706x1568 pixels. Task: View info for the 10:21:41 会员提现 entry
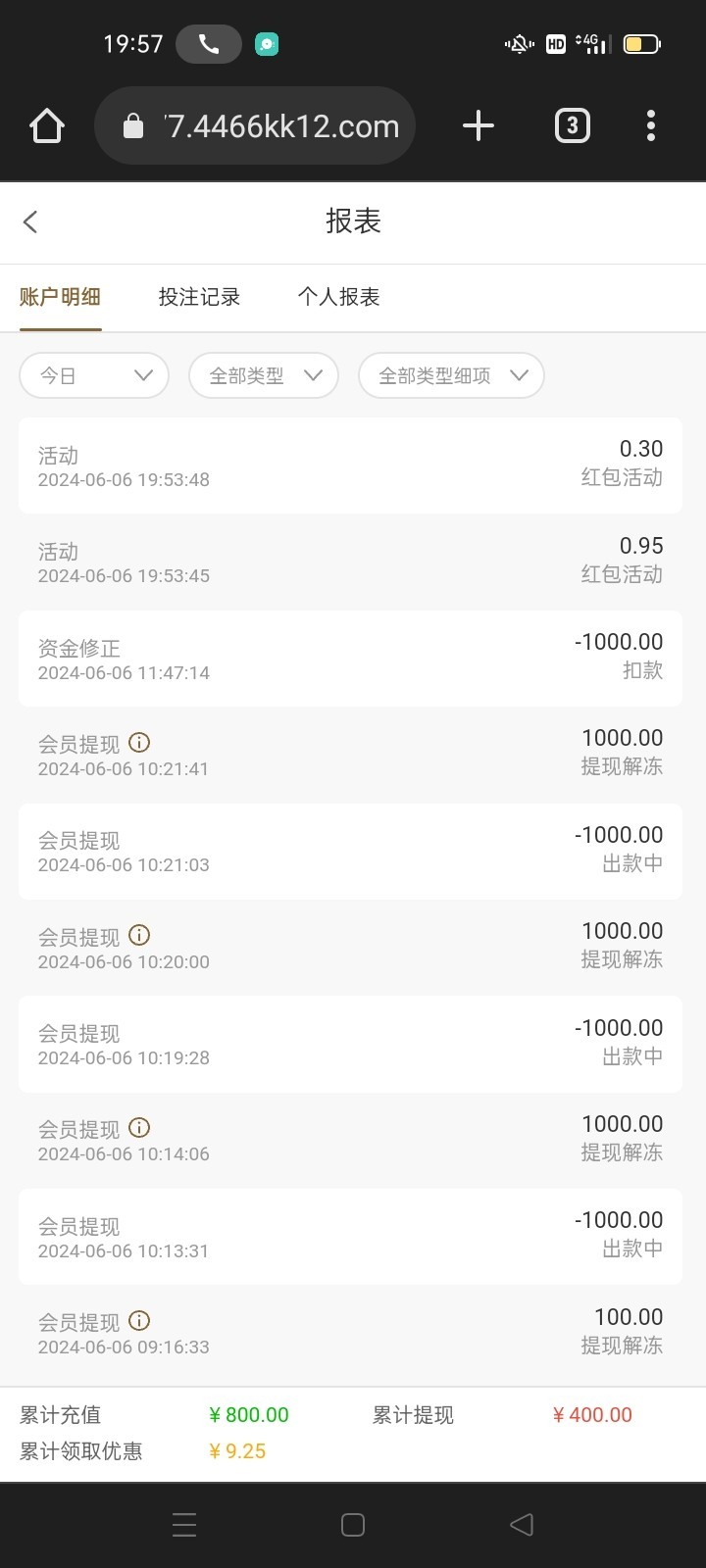(139, 742)
